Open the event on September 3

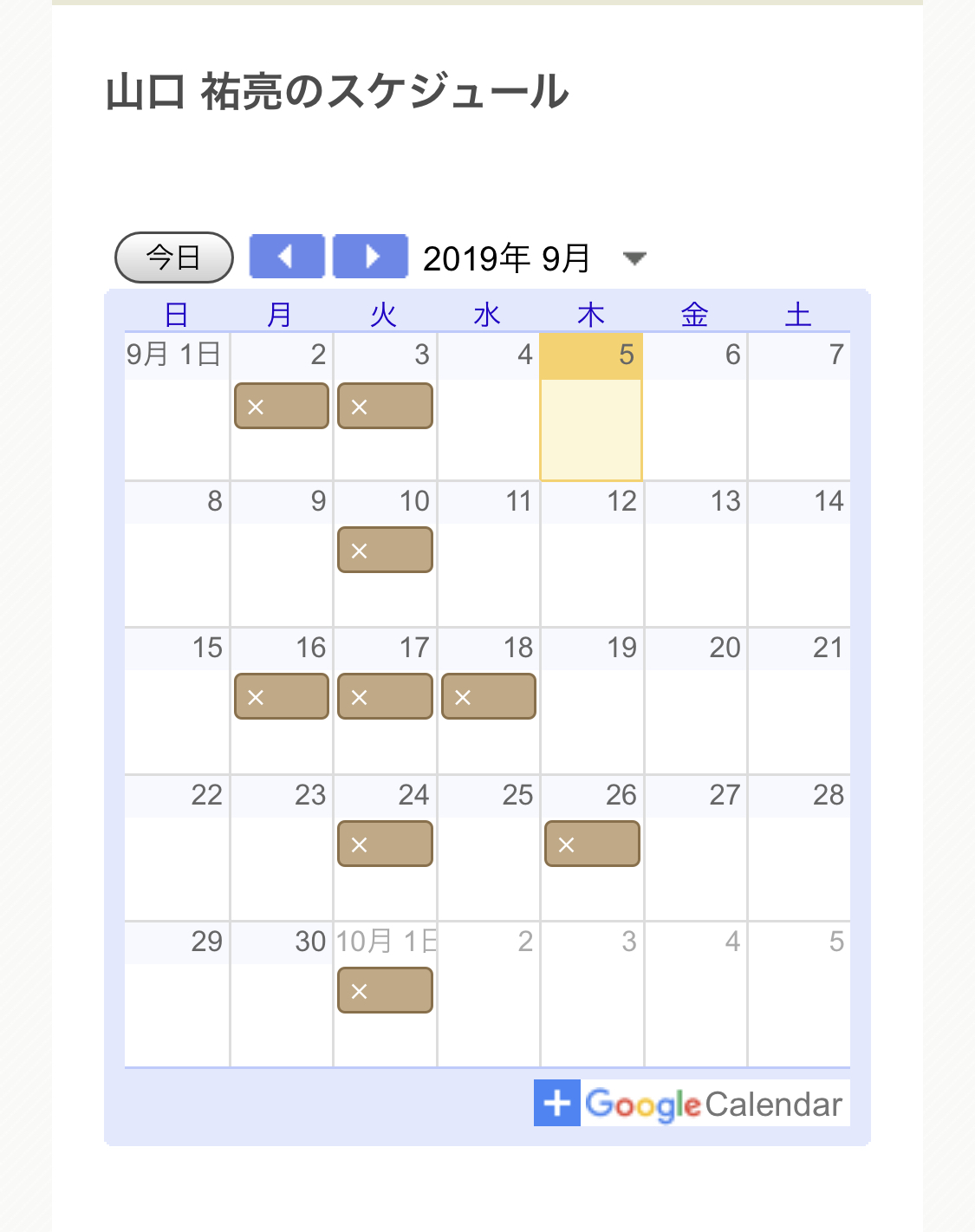[385, 406]
